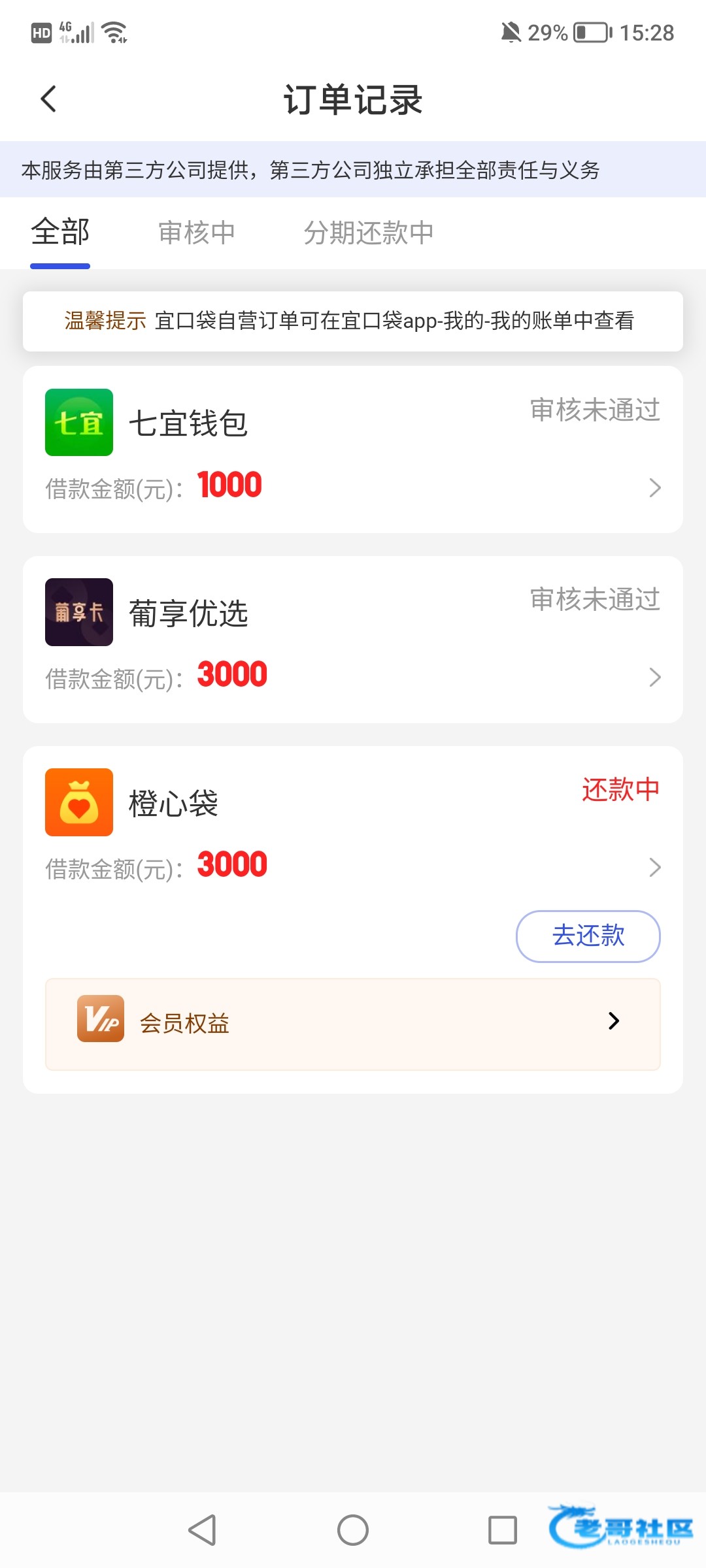Go back from 订单记录 page
The width and height of the screenshot is (706, 1568).
point(48,99)
